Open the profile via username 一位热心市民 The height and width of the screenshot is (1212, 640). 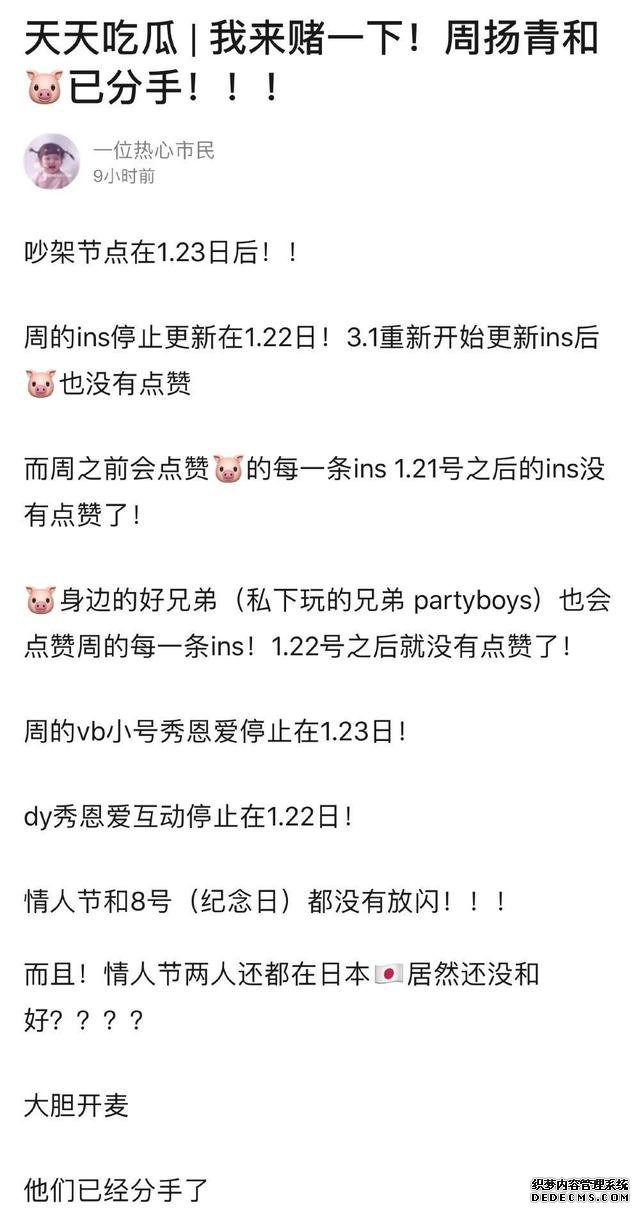tap(153, 151)
